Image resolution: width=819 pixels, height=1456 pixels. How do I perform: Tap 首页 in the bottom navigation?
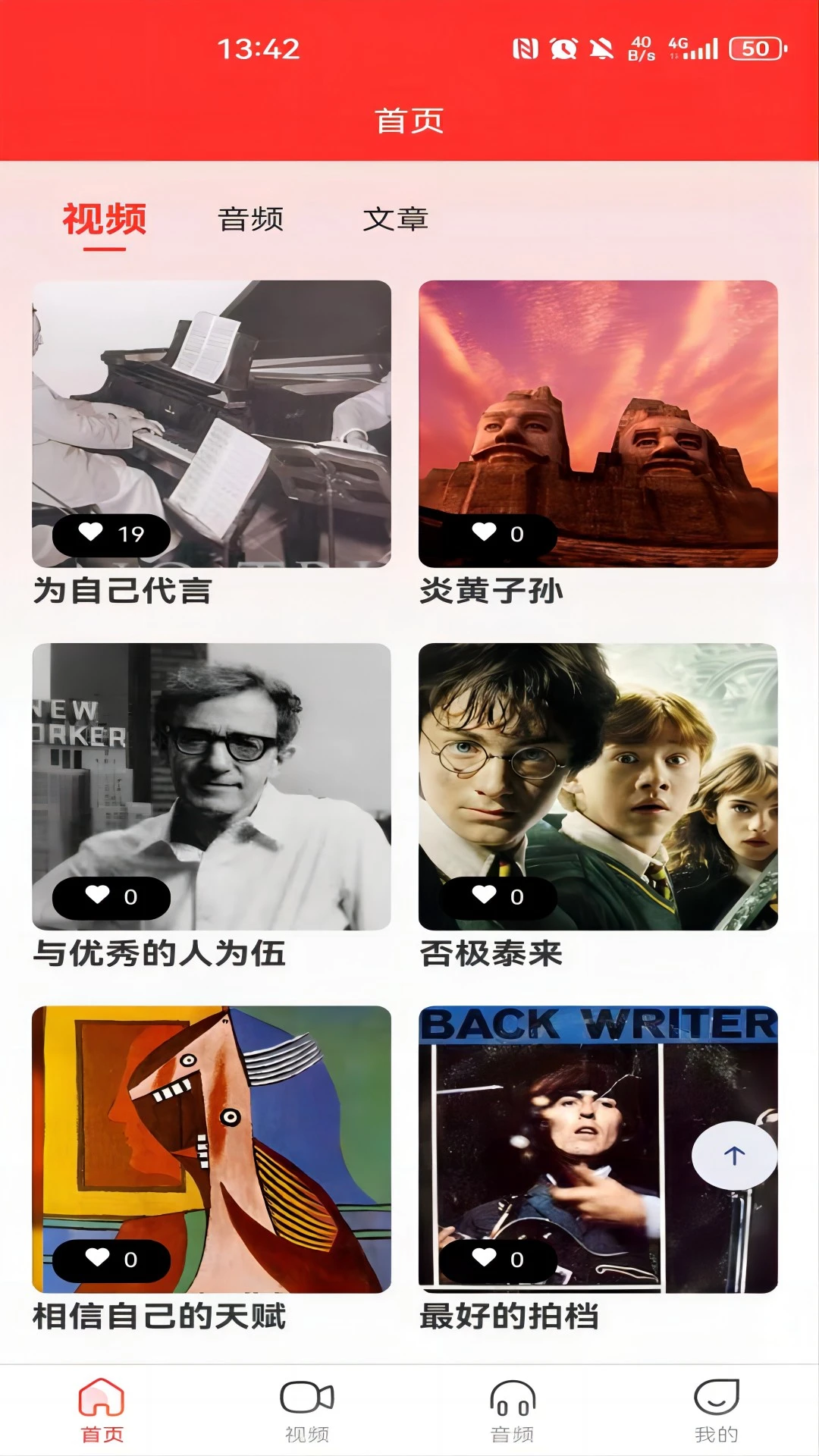click(102, 1410)
